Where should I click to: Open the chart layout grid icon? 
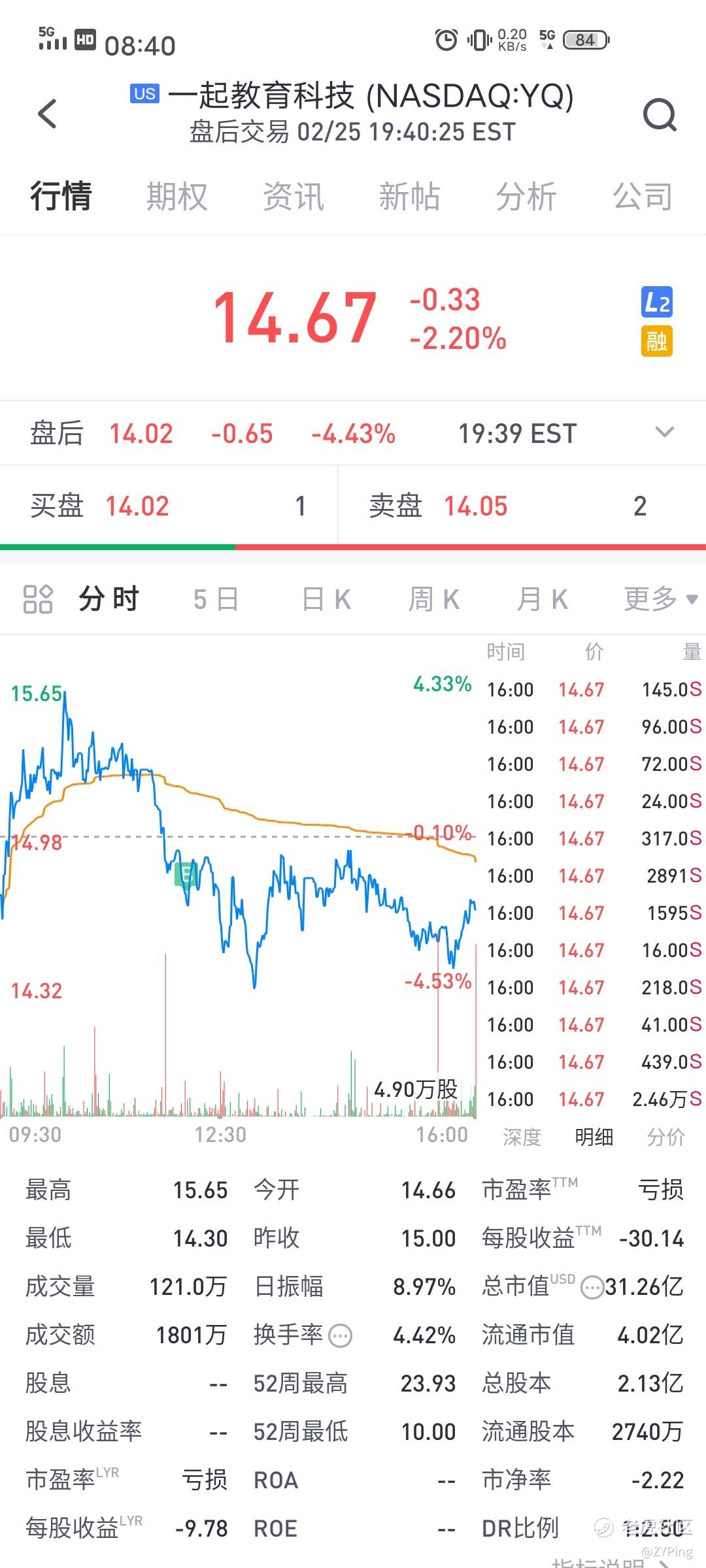(37, 599)
